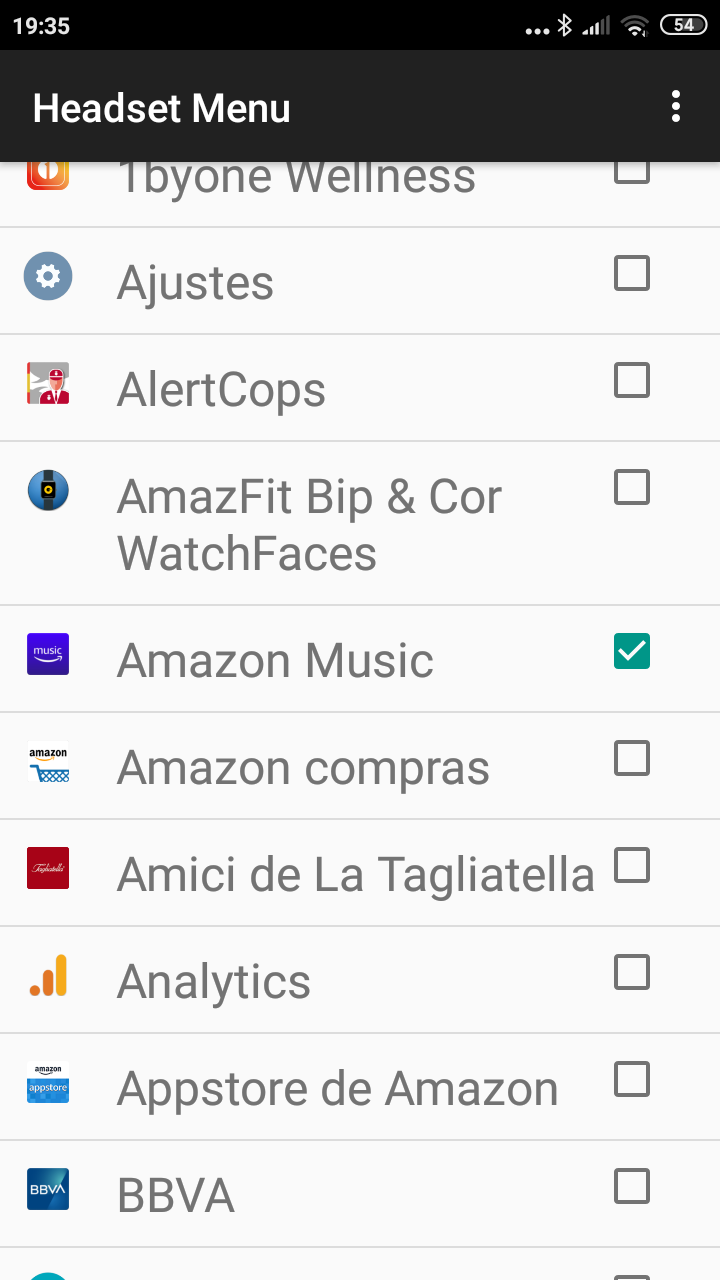Tick the BBVA checkbox
Screen dimensions: 720x1280
coord(632,1187)
